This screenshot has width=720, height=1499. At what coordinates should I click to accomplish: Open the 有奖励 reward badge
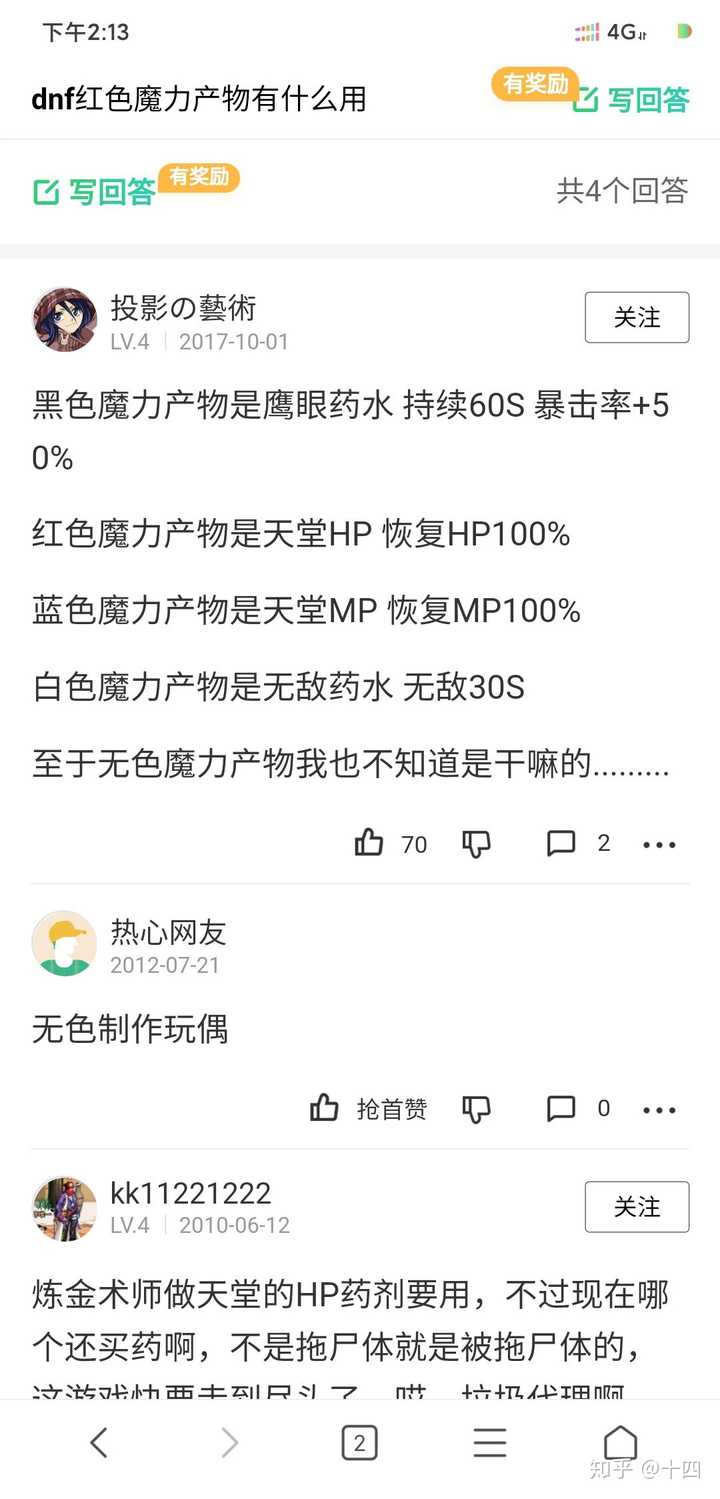[534, 86]
